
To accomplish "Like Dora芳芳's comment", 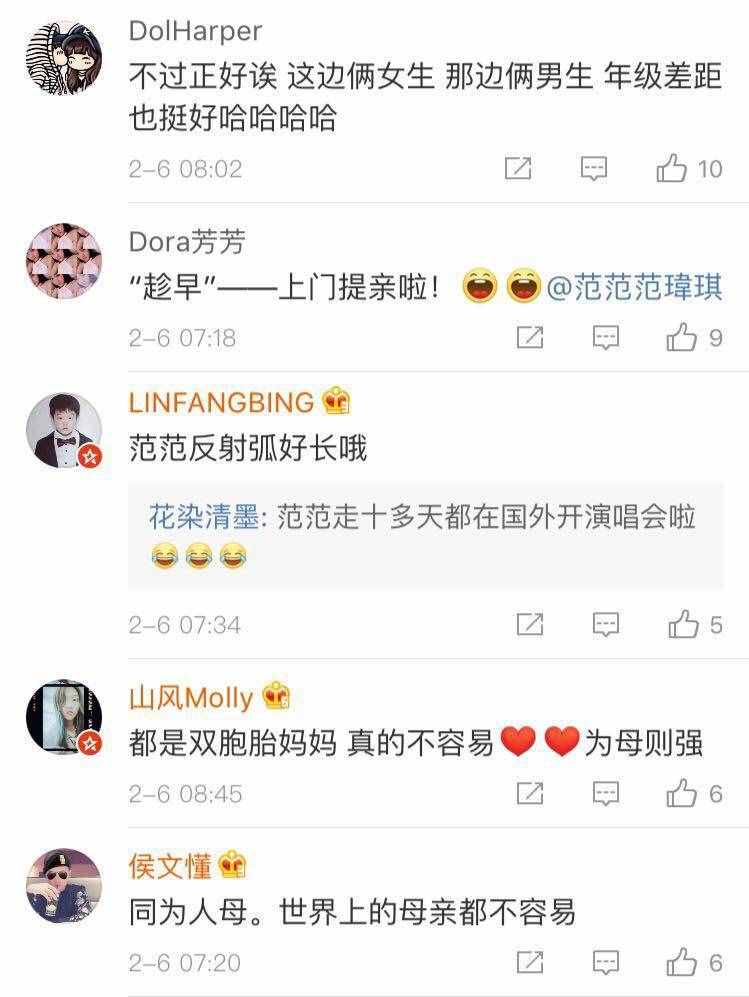I will pos(683,338).
